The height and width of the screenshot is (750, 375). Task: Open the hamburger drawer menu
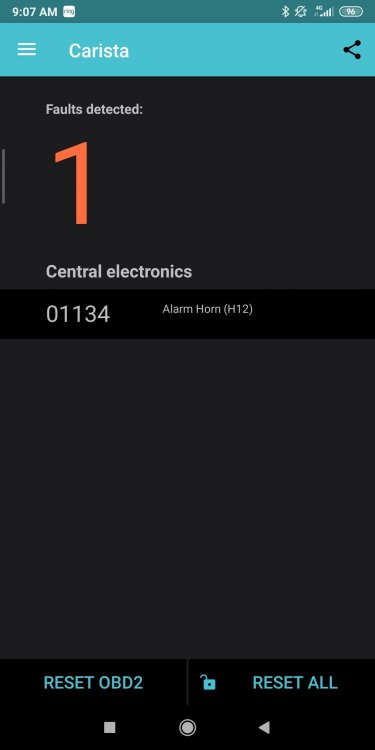(x=27, y=50)
